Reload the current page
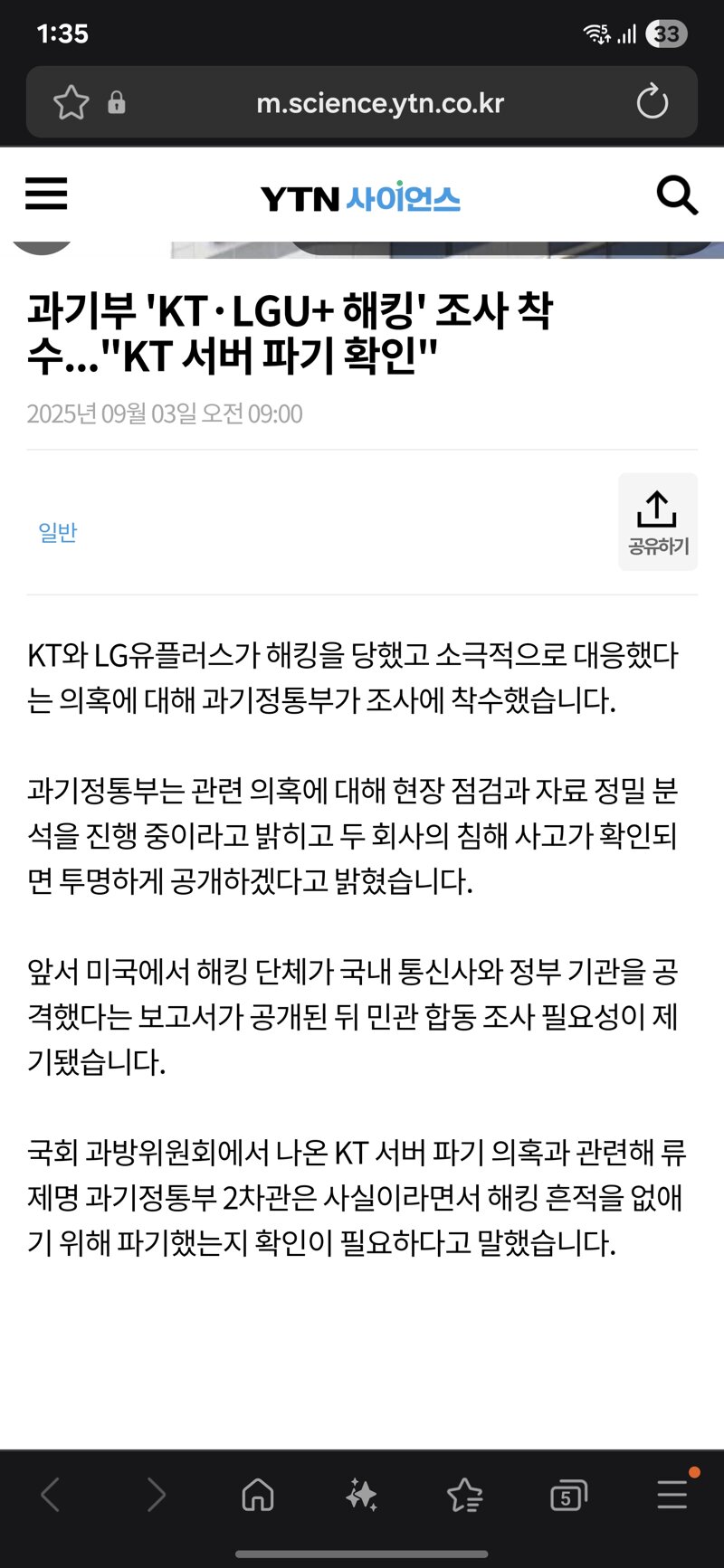This screenshot has height=1568, width=724. pos(652,102)
